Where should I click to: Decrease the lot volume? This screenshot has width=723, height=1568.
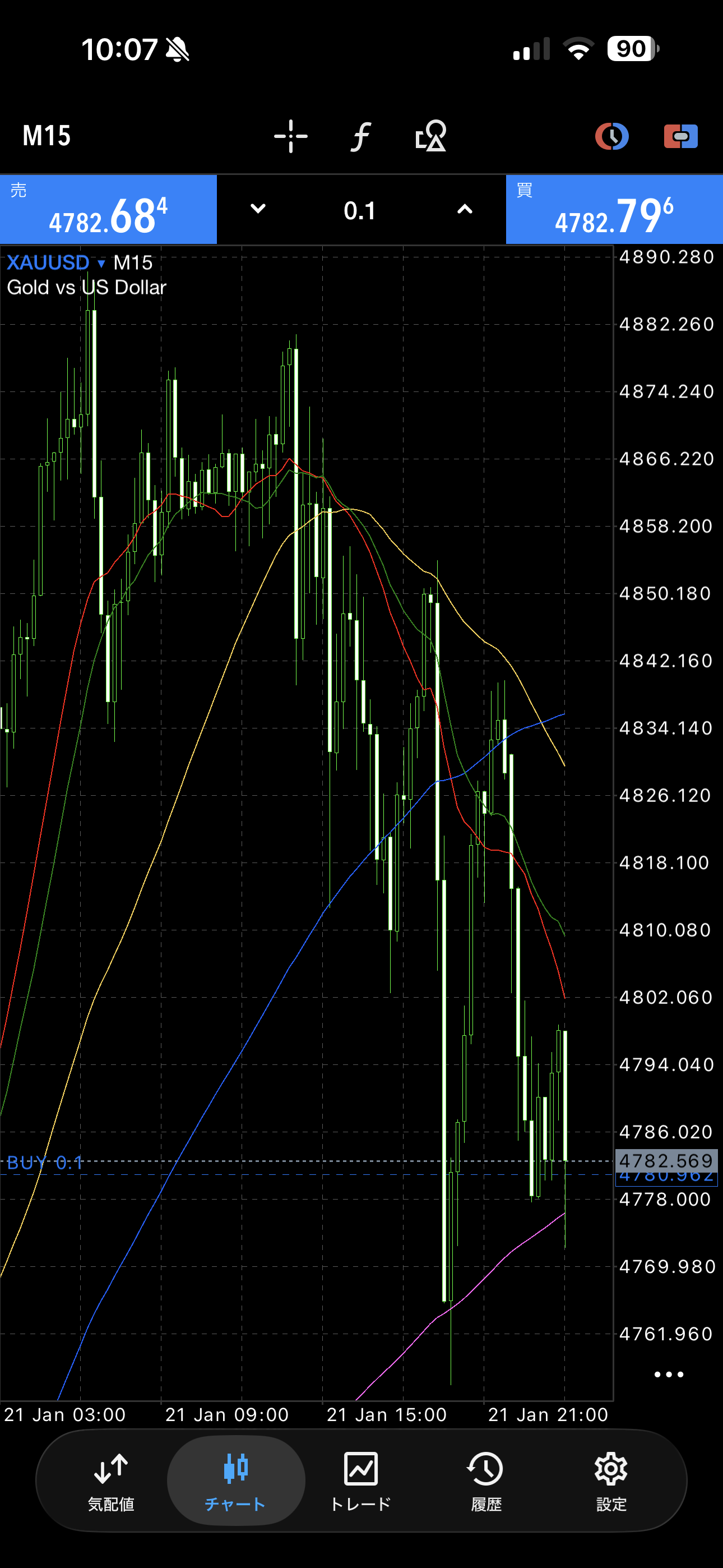coord(258,209)
